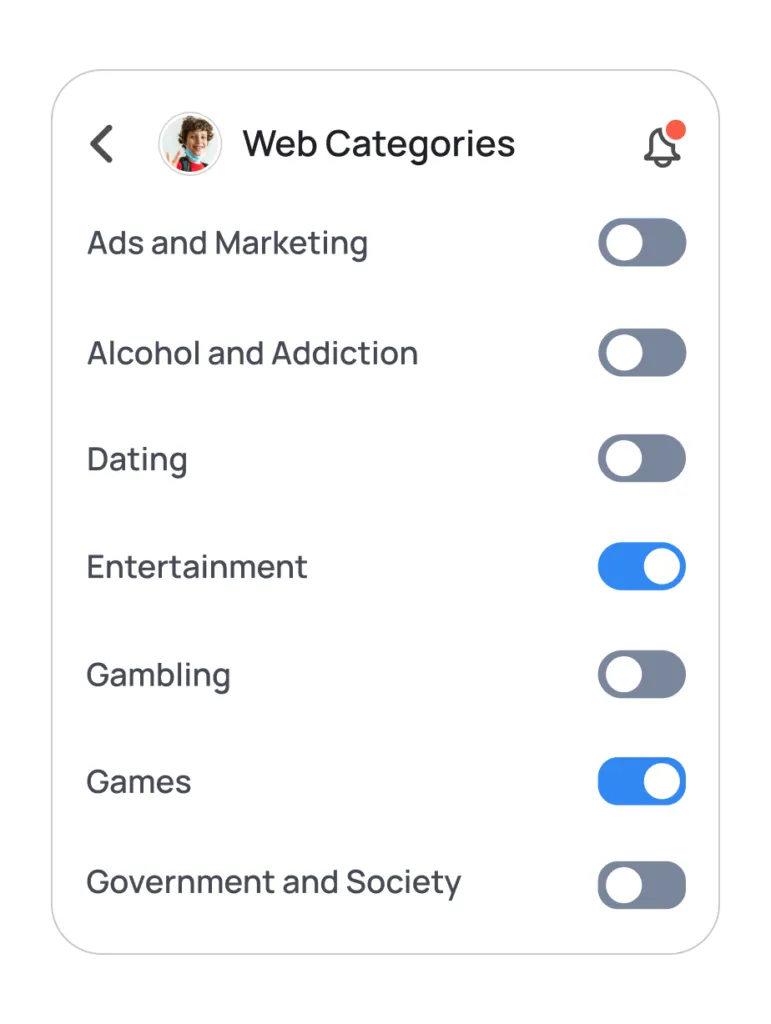
Task: Open the notifications bell
Action: [x=661, y=147]
